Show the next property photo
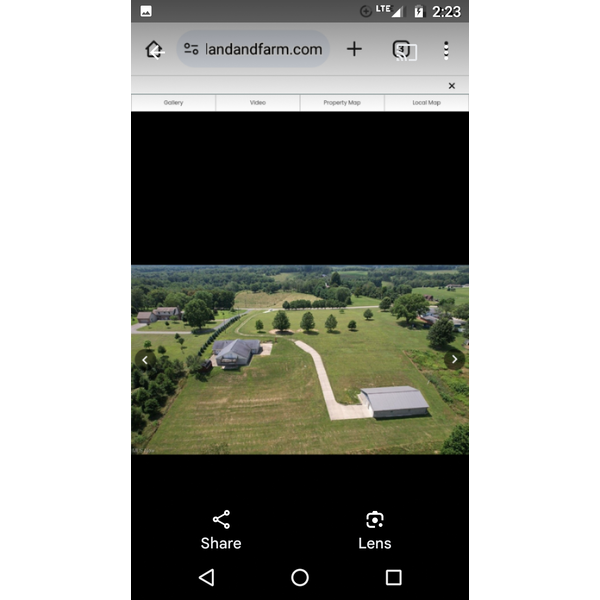600x600 pixels. tap(454, 359)
